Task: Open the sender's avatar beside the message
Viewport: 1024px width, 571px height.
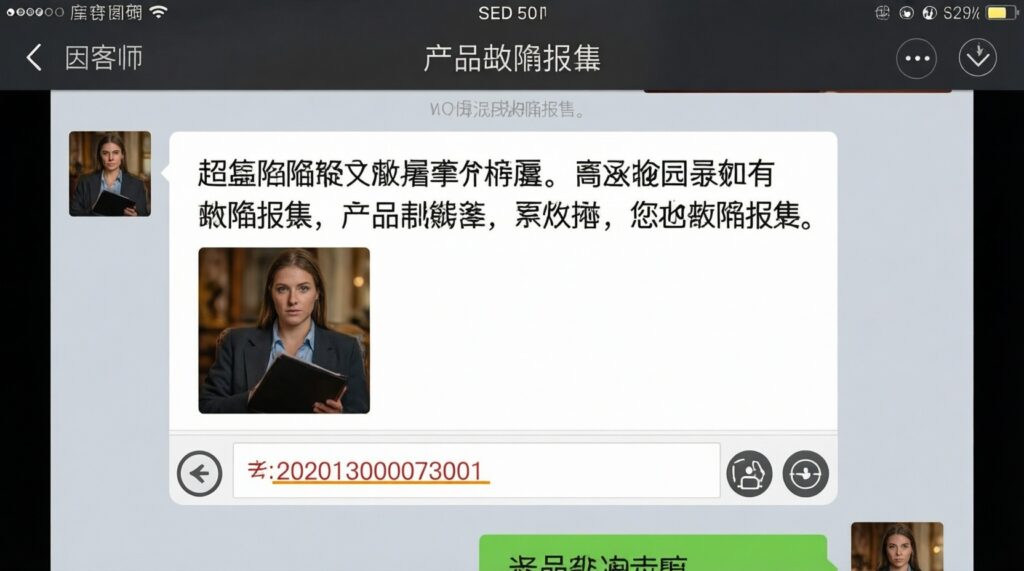Action: pos(110,174)
